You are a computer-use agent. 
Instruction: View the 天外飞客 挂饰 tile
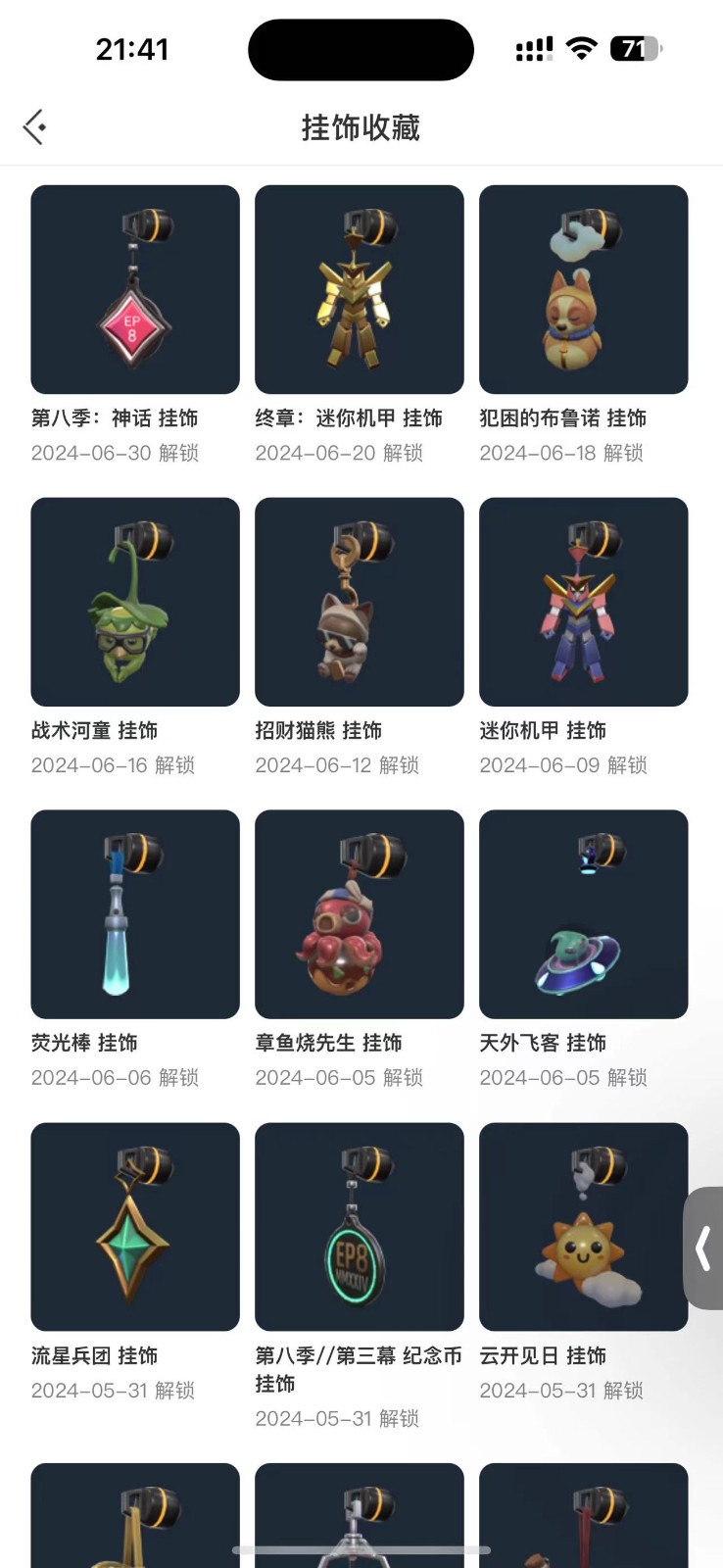[583, 913]
